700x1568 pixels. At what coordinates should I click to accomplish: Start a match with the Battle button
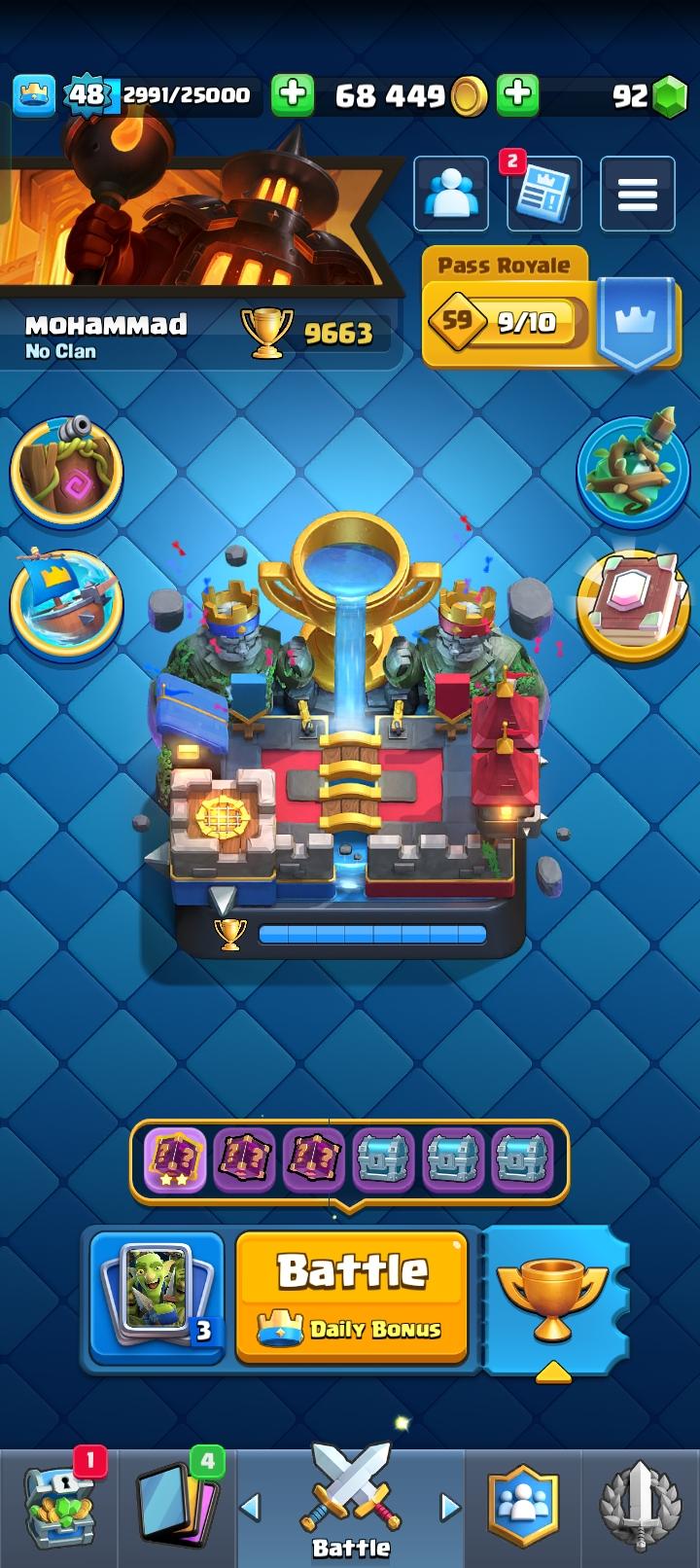pos(352,1296)
